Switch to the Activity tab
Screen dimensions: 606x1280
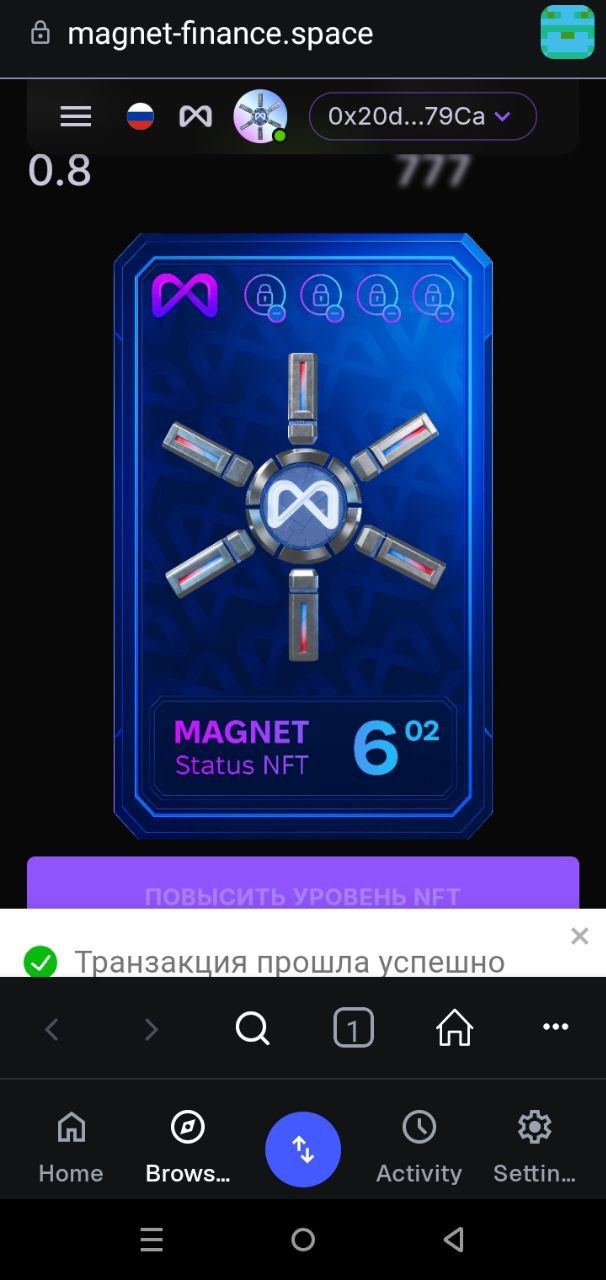(419, 1147)
